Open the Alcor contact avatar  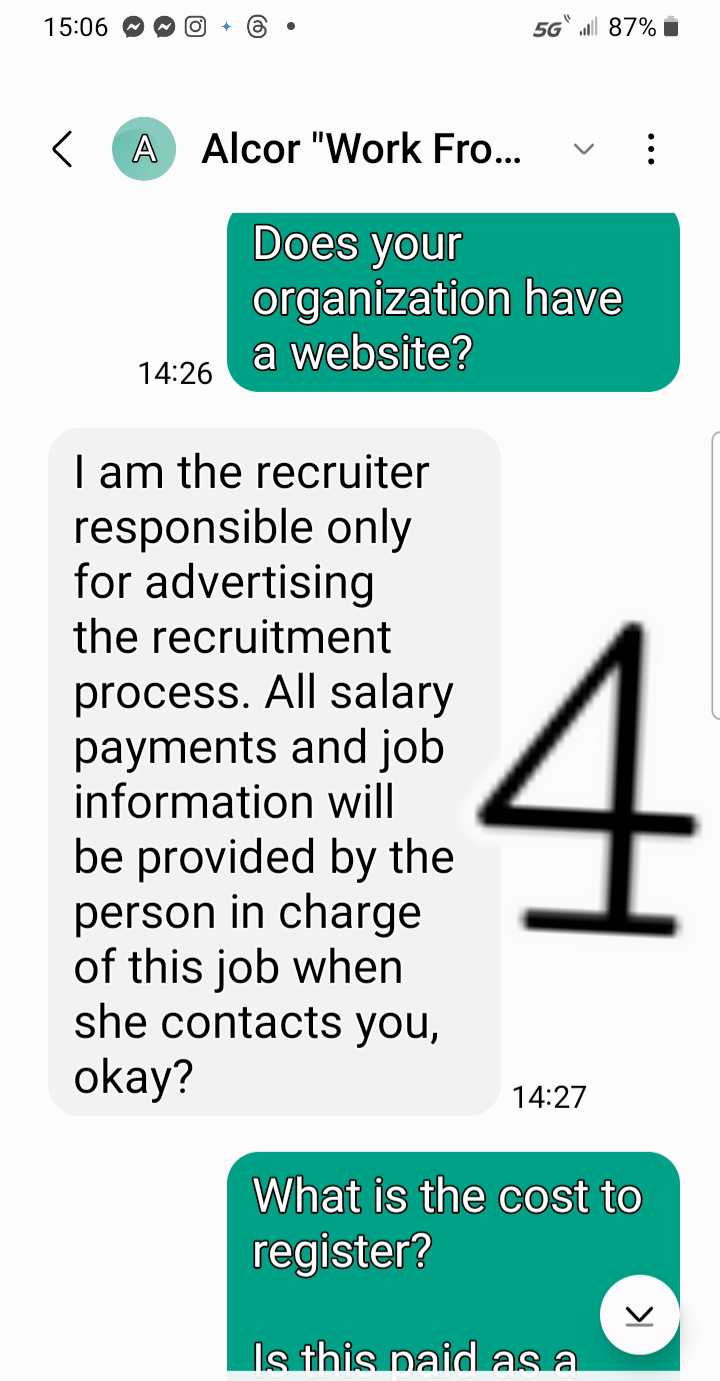point(144,149)
